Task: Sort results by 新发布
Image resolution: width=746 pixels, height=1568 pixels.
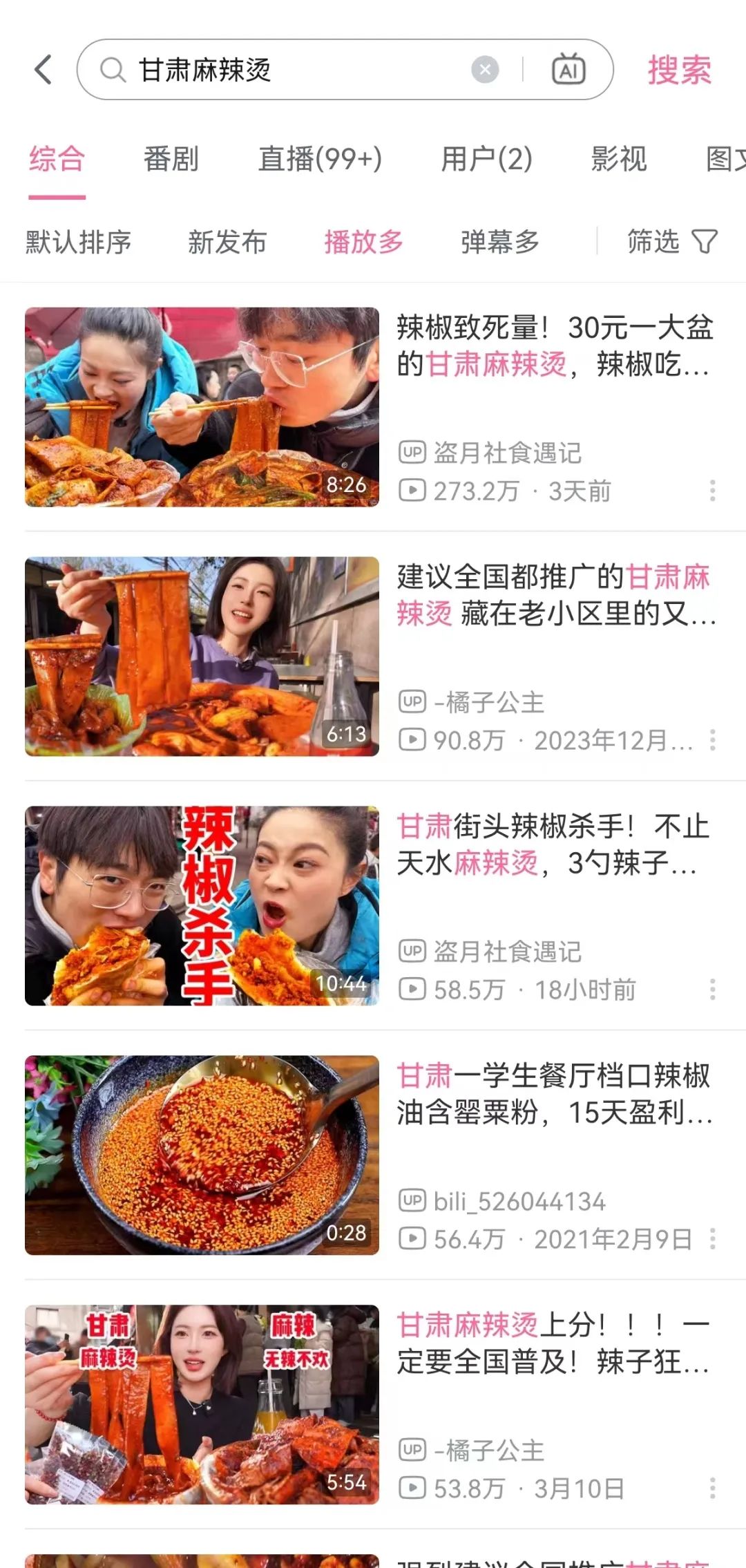Action: [x=227, y=242]
